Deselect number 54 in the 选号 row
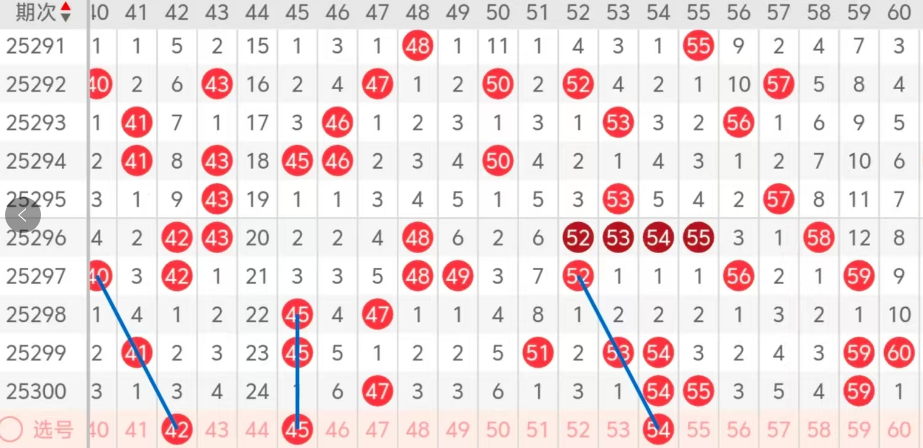 pos(658,430)
